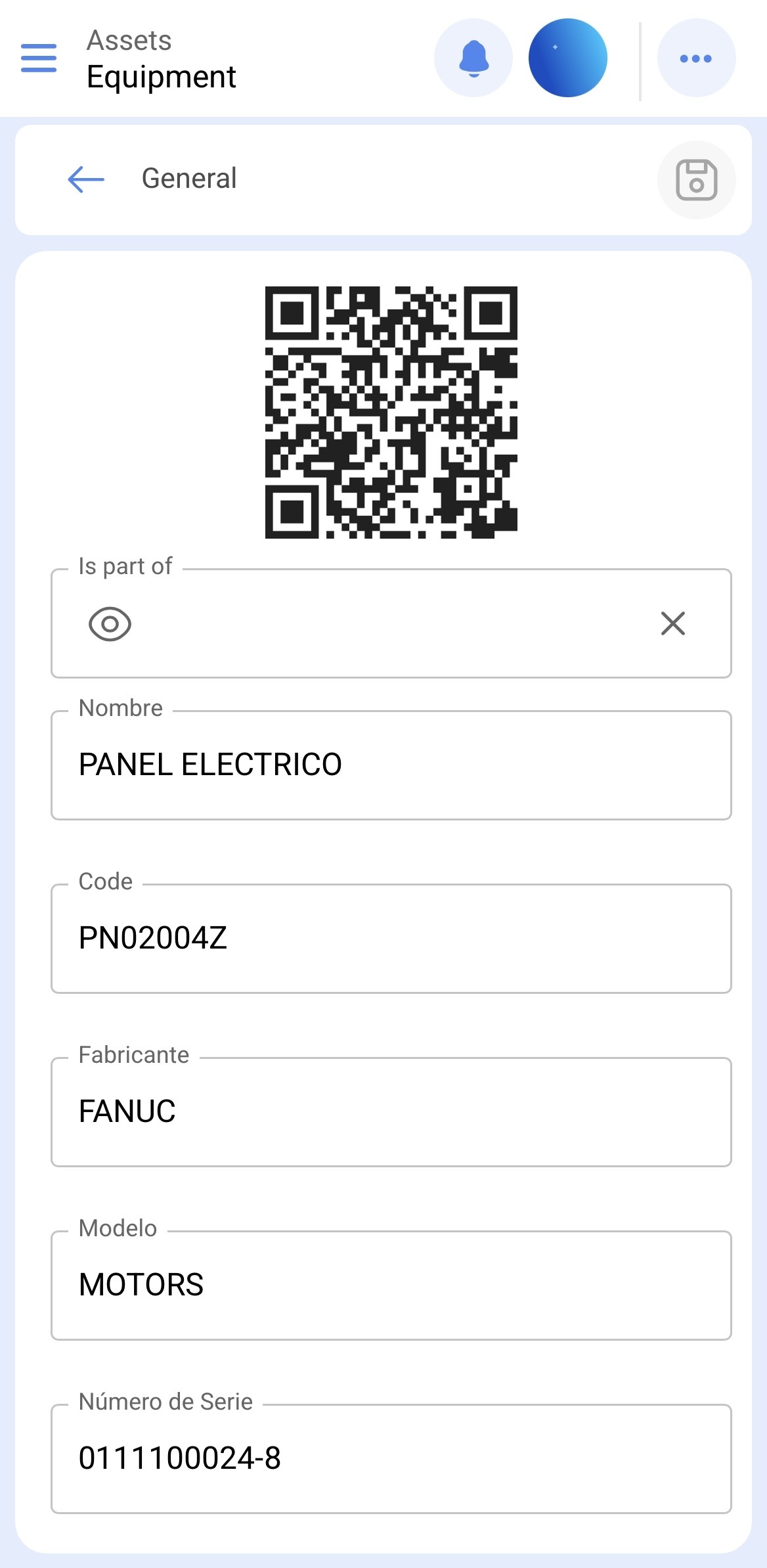The width and height of the screenshot is (767, 1568).
Task: Open the hamburger navigation menu
Action: pyautogui.click(x=39, y=58)
